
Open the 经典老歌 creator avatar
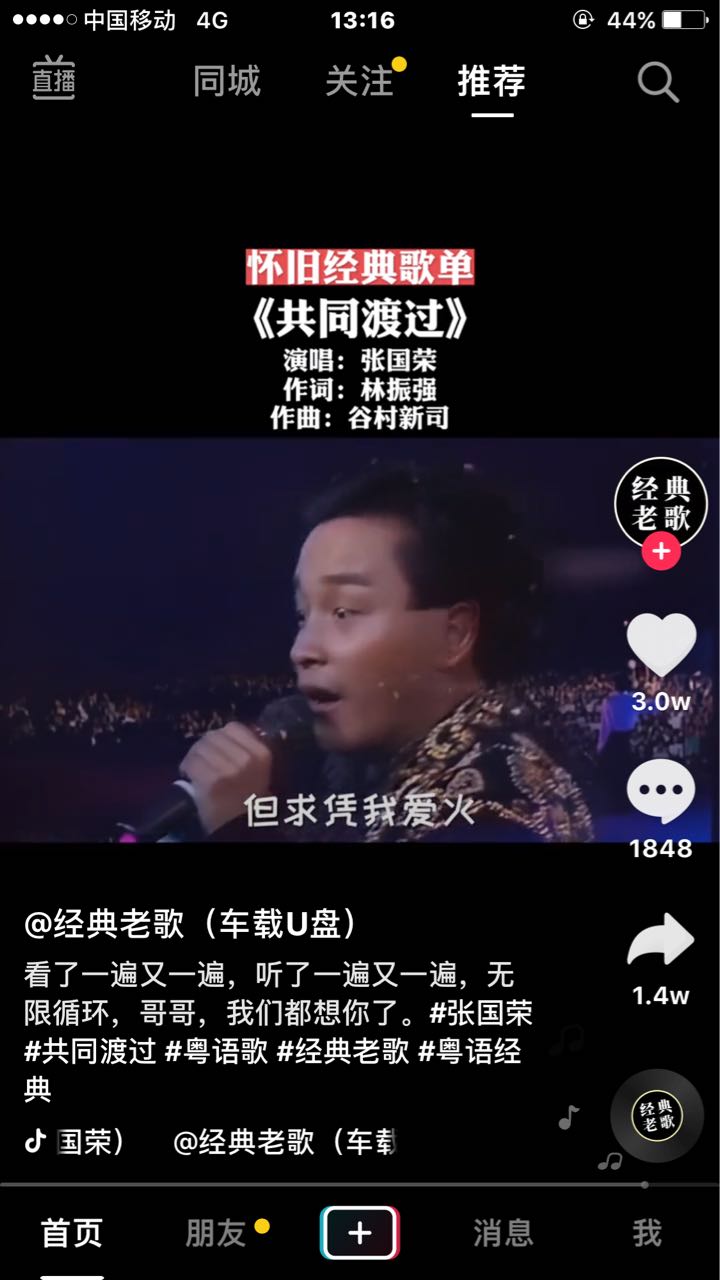click(x=660, y=504)
